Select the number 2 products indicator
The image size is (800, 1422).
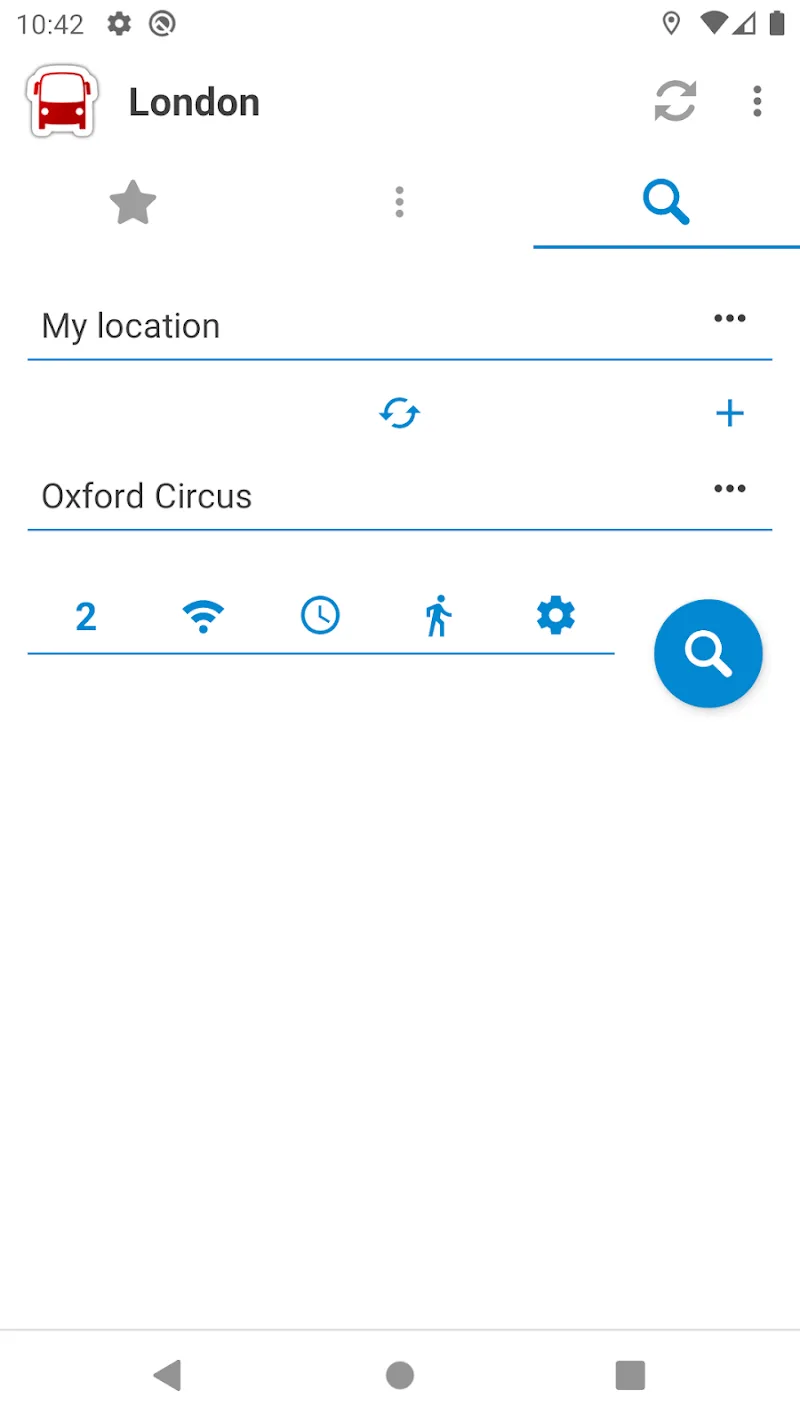click(86, 616)
